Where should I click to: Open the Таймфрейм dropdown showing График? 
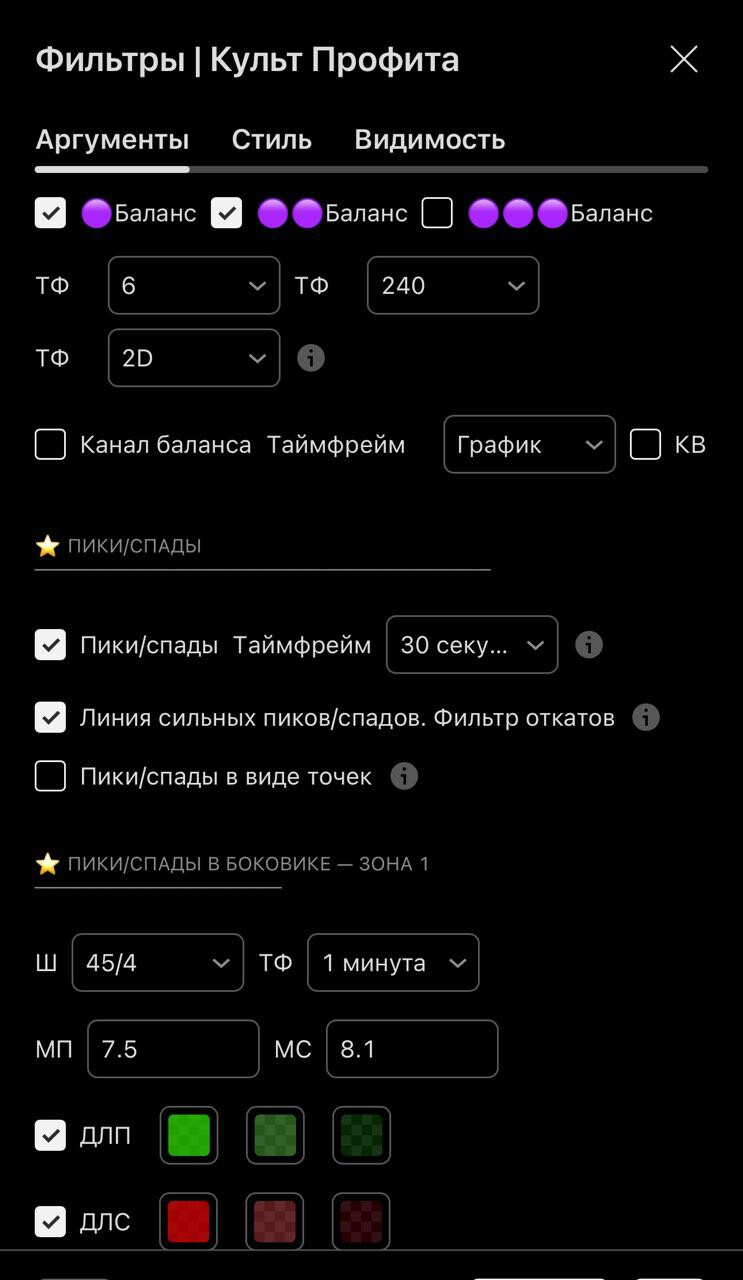(529, 445)
